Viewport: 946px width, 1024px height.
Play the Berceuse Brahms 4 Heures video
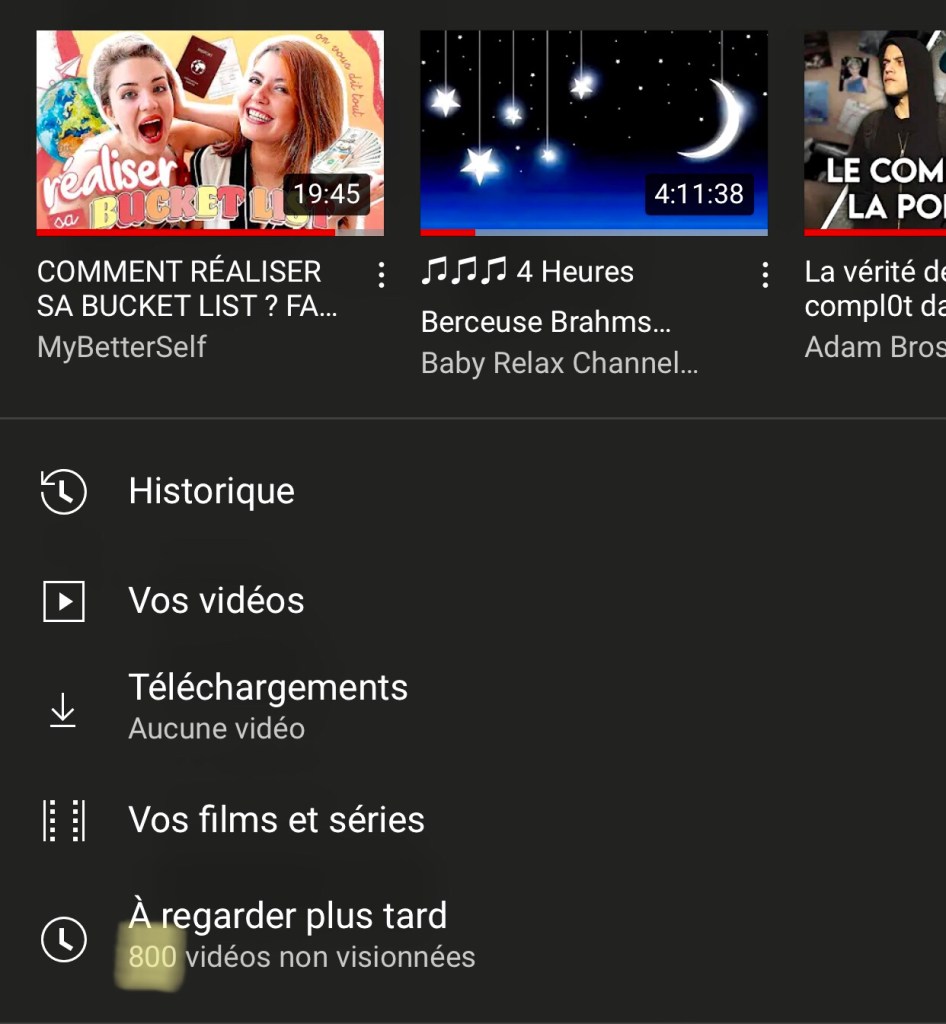tap(593, 133)
